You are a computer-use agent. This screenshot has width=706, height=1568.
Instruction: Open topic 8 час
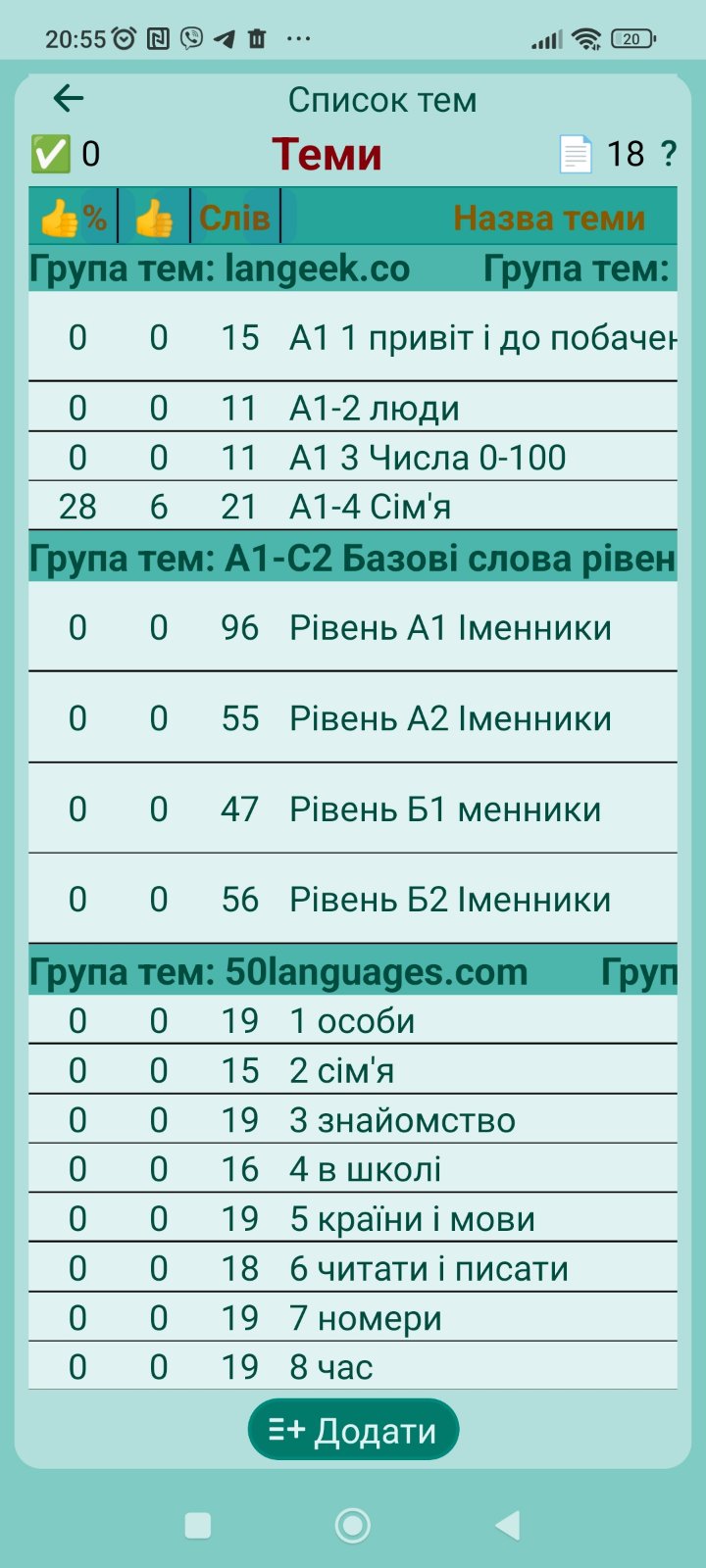tap(331, 1367)
